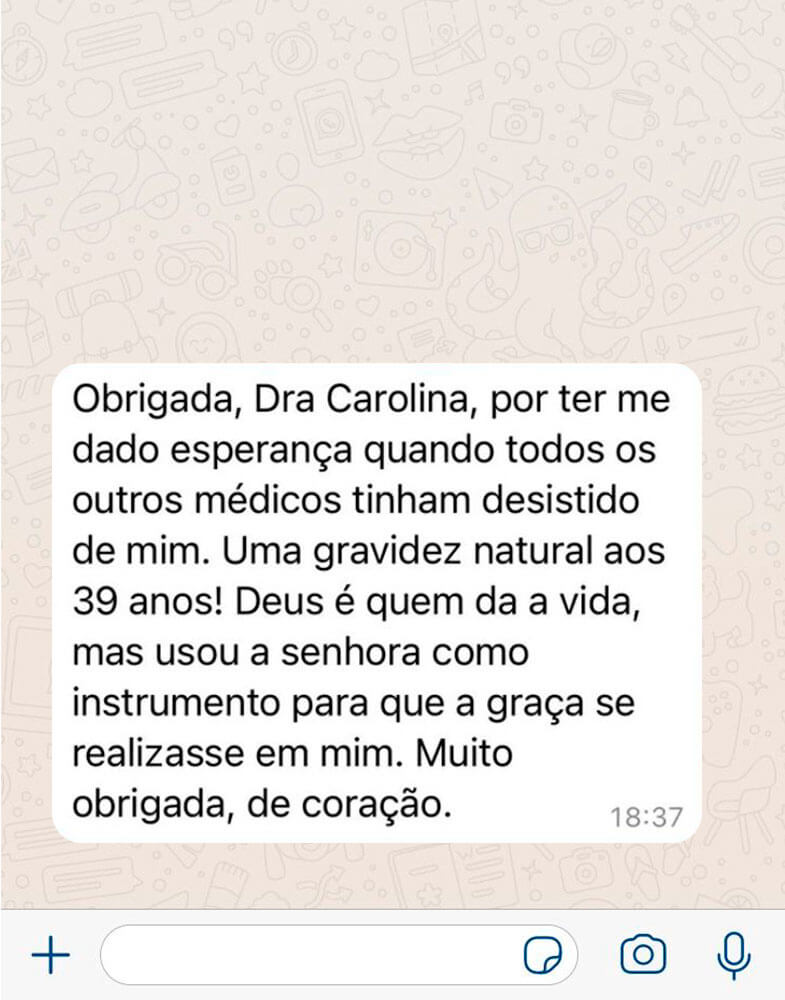Tap the microphone icon to record audio

tap(731, 955)
